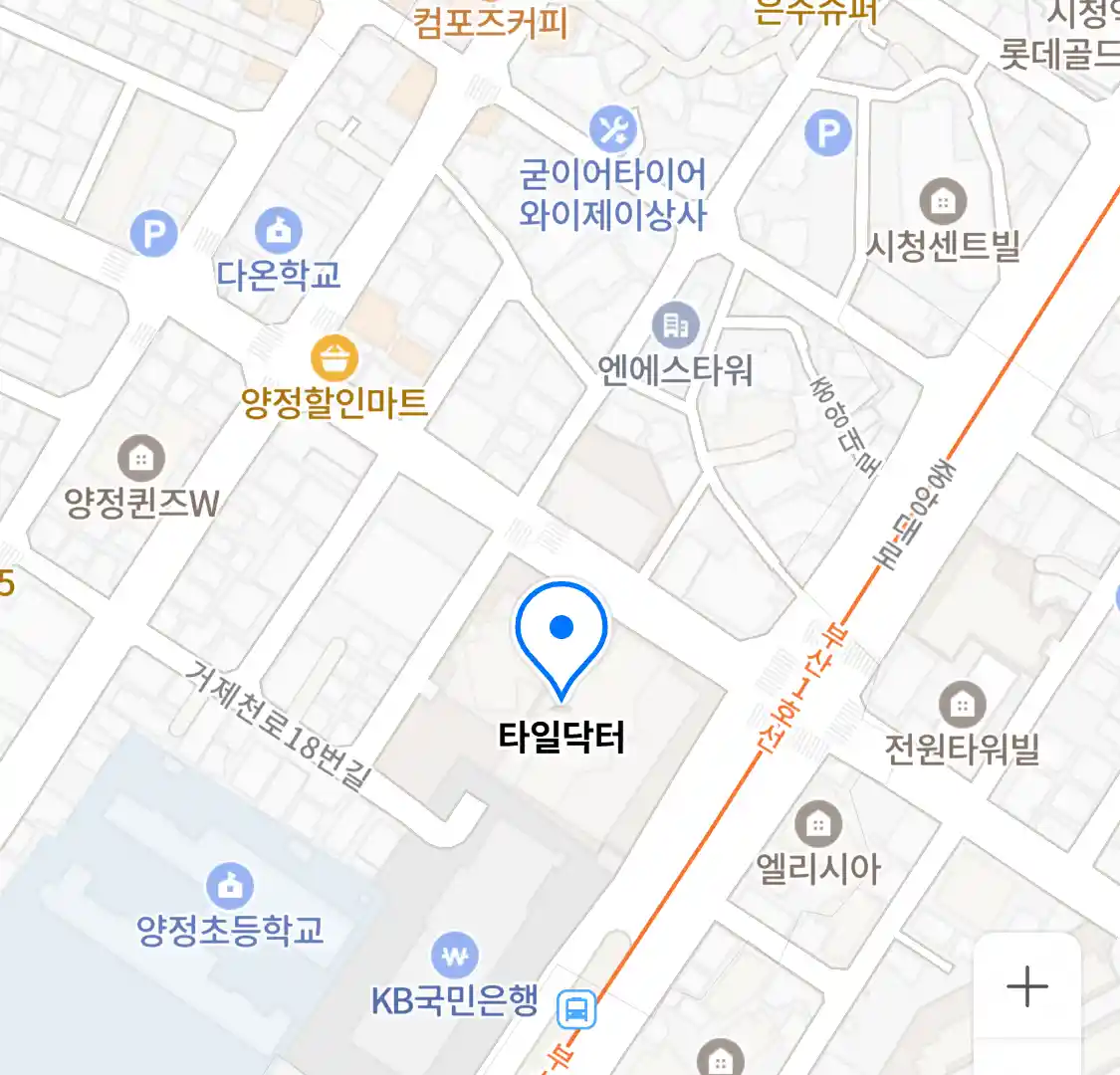Select the bus stop icon near KB국민은행
Screen dimensions: 1120x1075
pos(576,1009)
